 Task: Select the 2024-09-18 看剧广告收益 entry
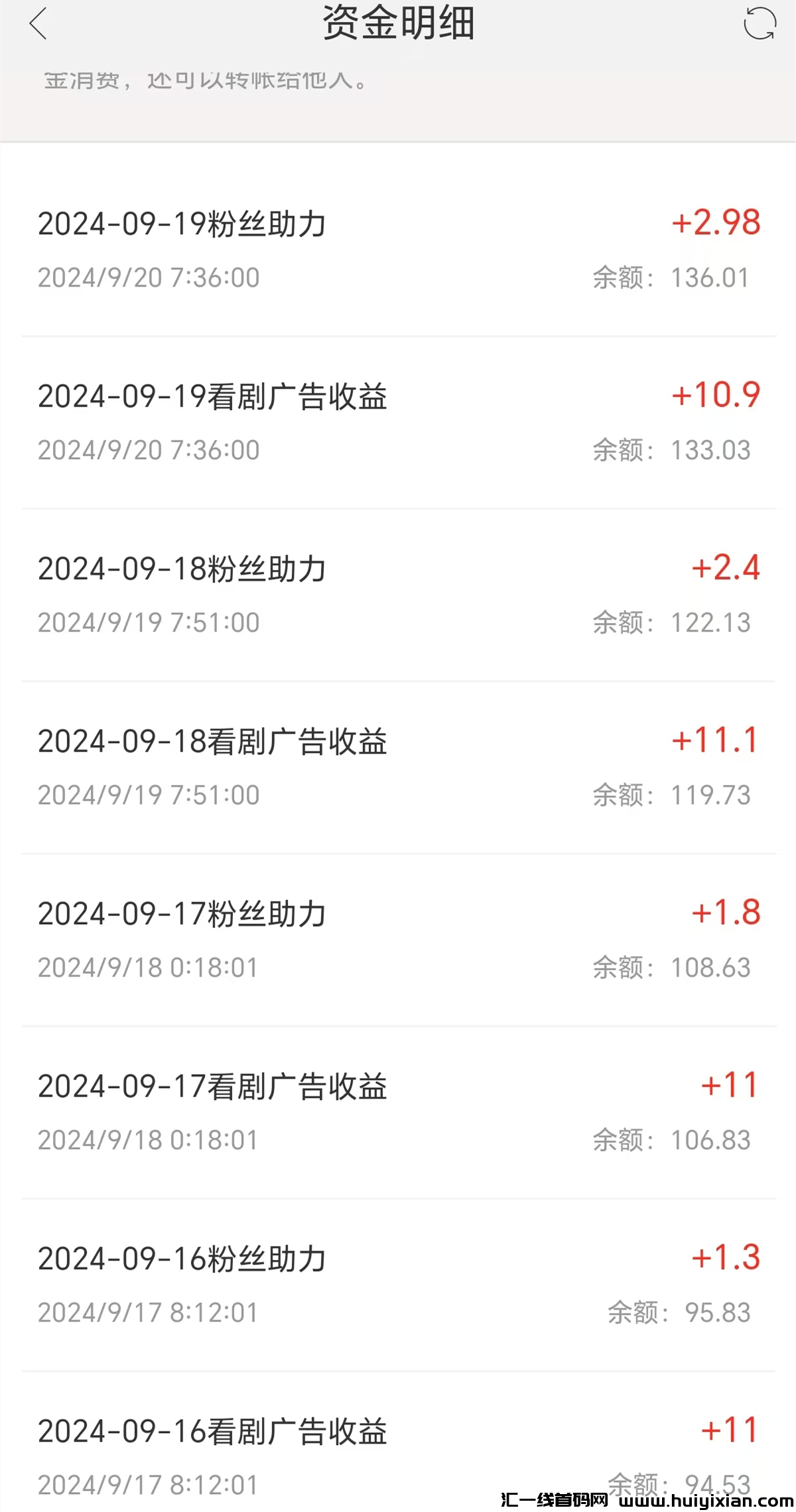point(212,742)
